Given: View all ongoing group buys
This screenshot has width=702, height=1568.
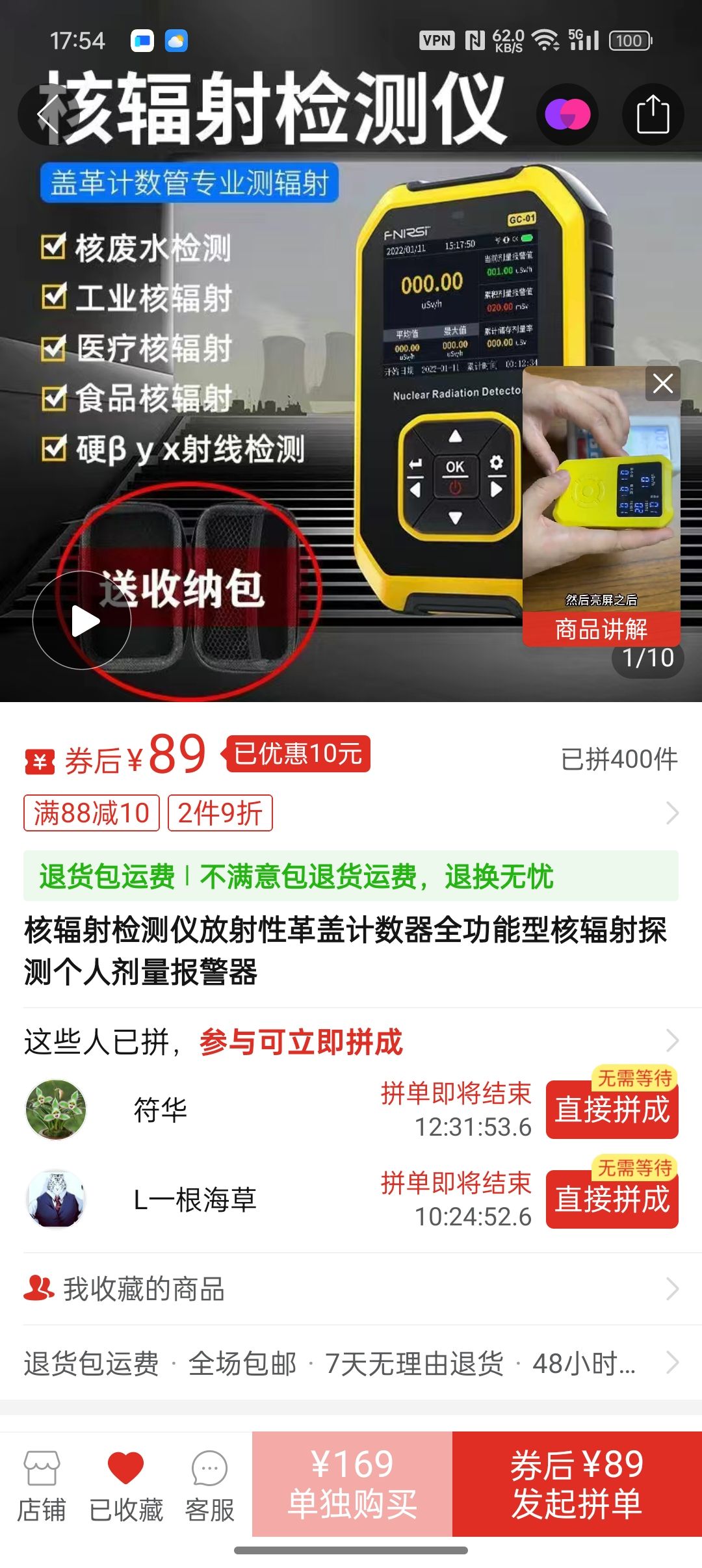Looking at the screenshot, I should click(672, 1041).
